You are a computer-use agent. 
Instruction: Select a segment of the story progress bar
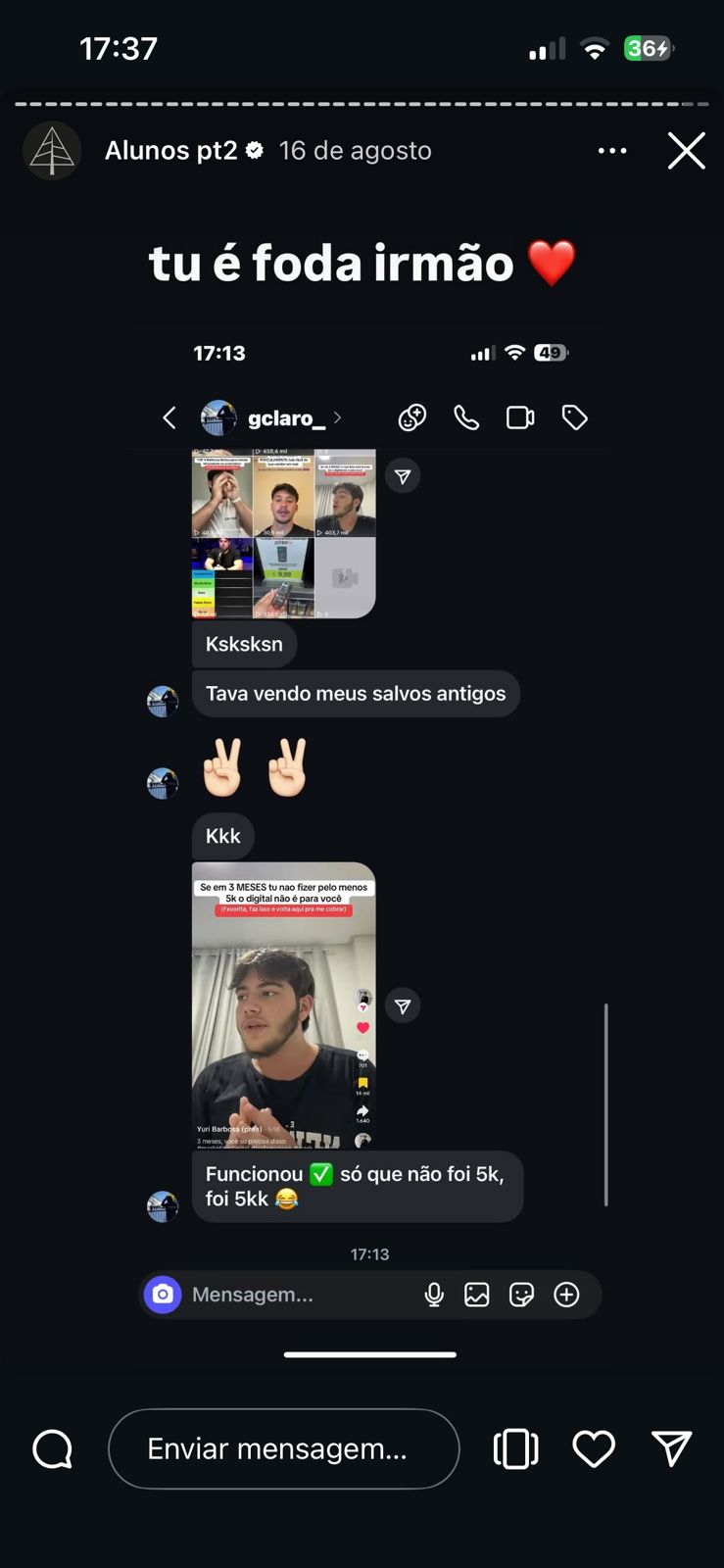coord(362,101)
